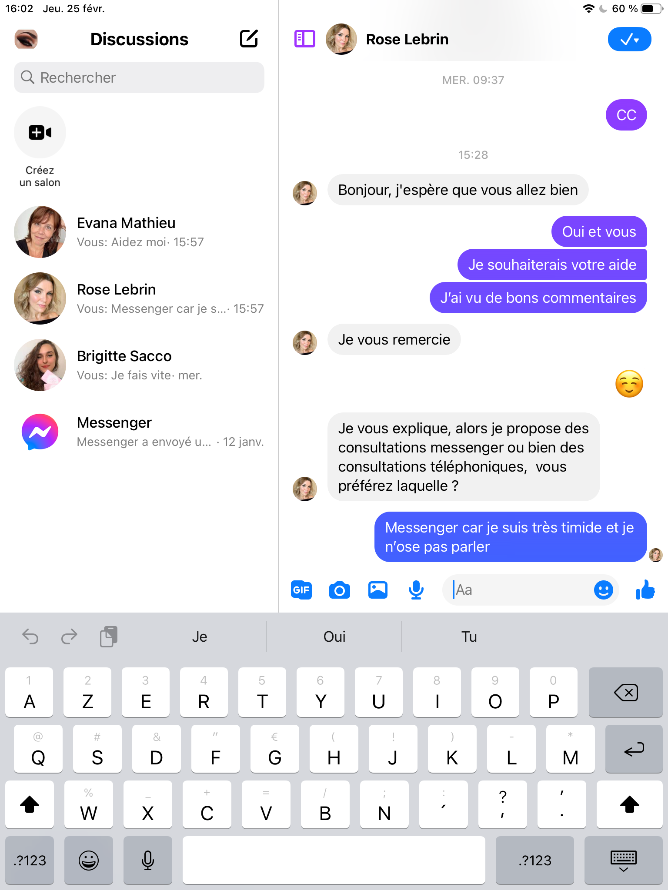The width and height of the screenshot is (668, 890).
Task: Focus the Aa message input field
Action: coord(518,590)
